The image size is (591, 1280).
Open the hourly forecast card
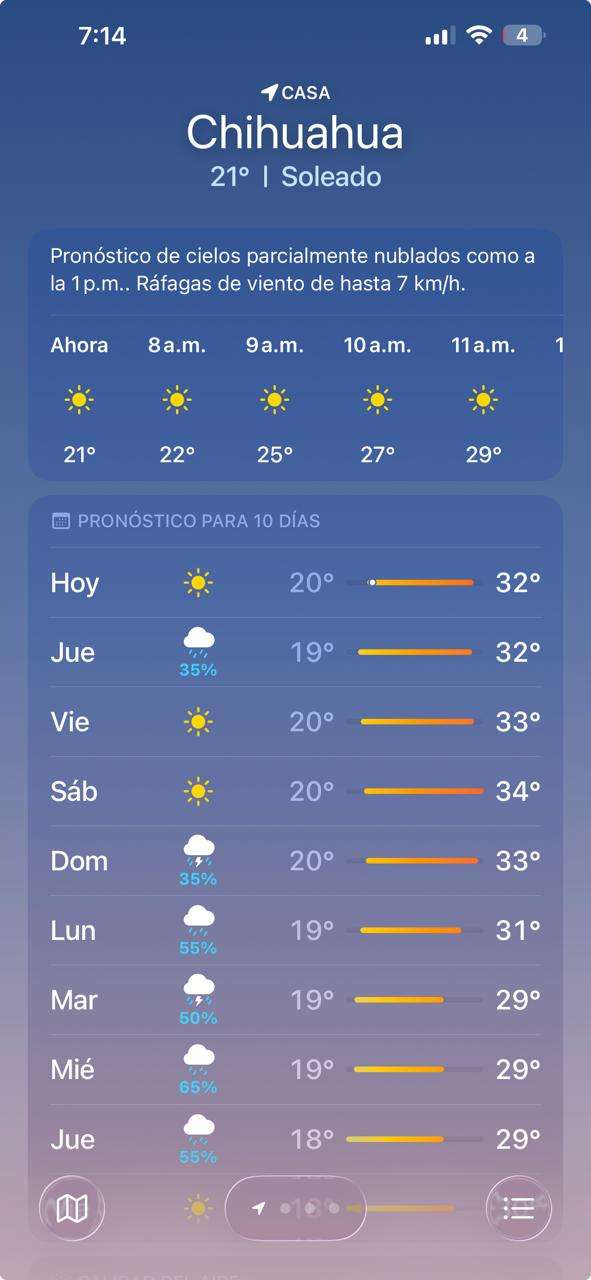tap(296, 355)
